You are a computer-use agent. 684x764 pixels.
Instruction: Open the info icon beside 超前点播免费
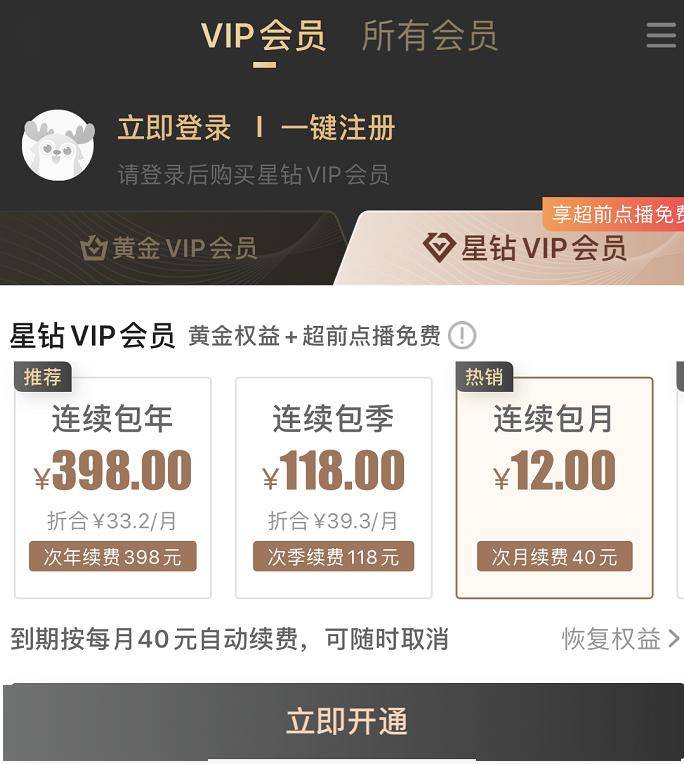[x=462, y=336]
